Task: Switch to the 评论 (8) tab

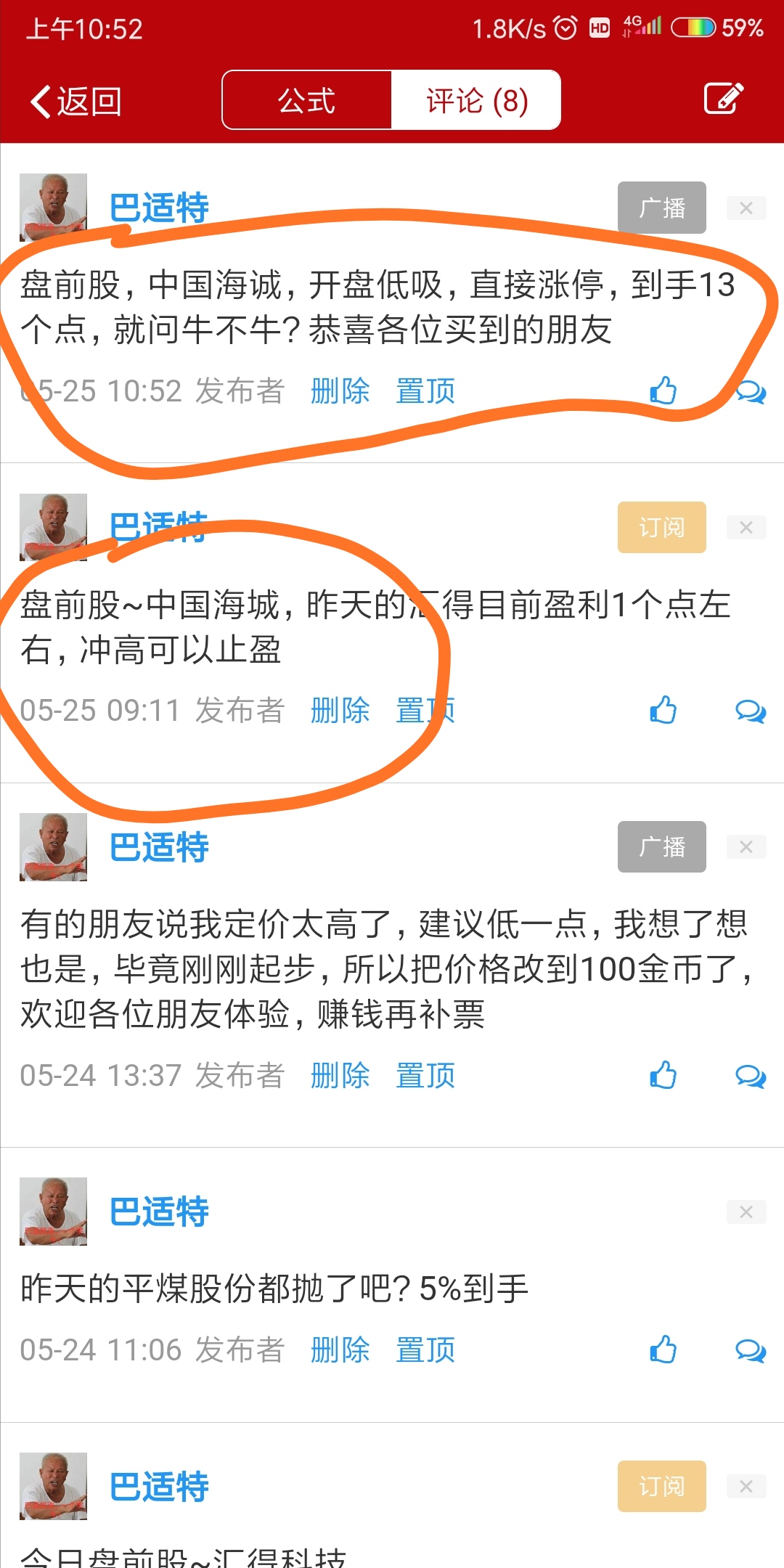Action: pos(476,100)
